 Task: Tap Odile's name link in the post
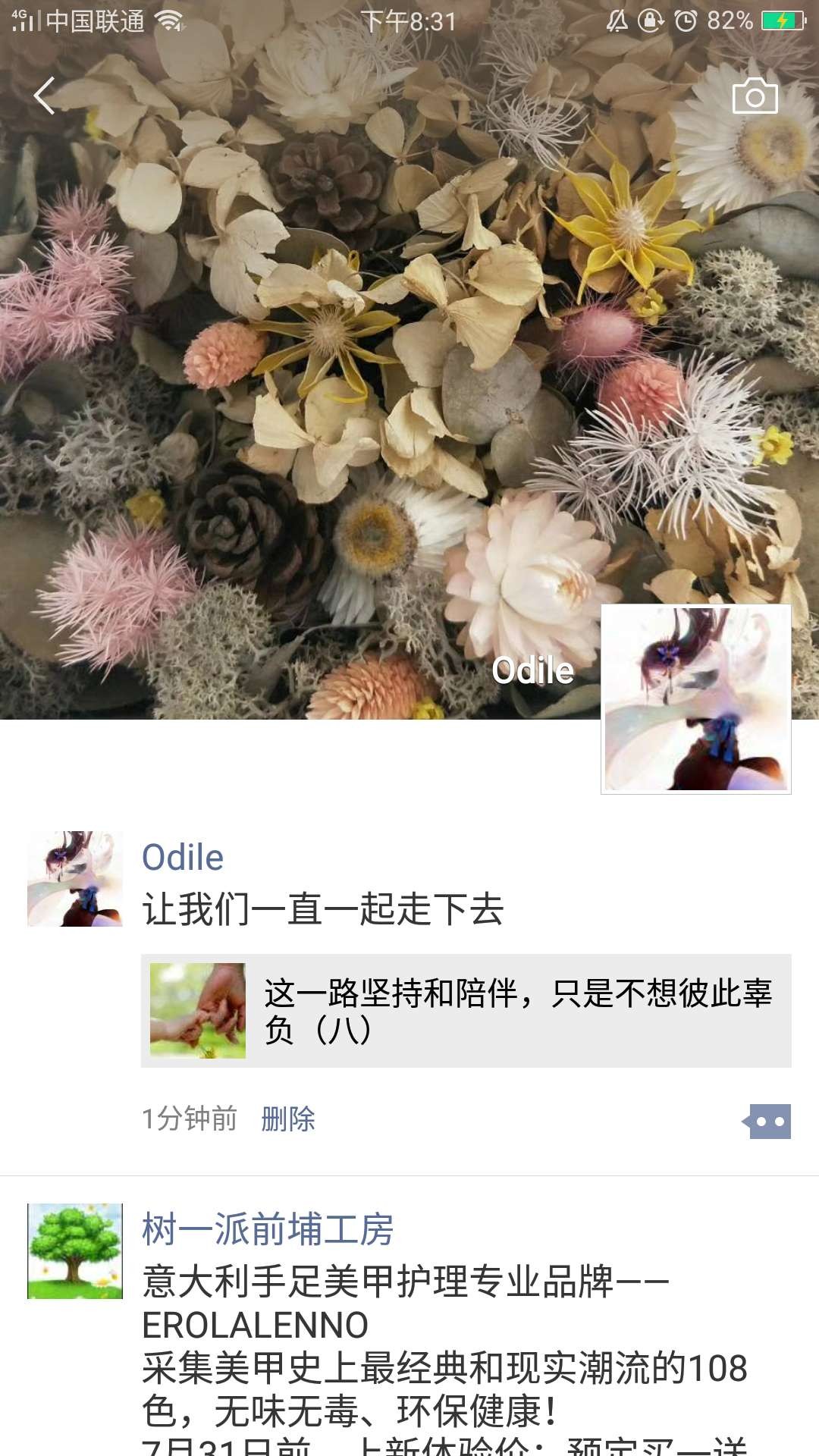click(183, 858)
